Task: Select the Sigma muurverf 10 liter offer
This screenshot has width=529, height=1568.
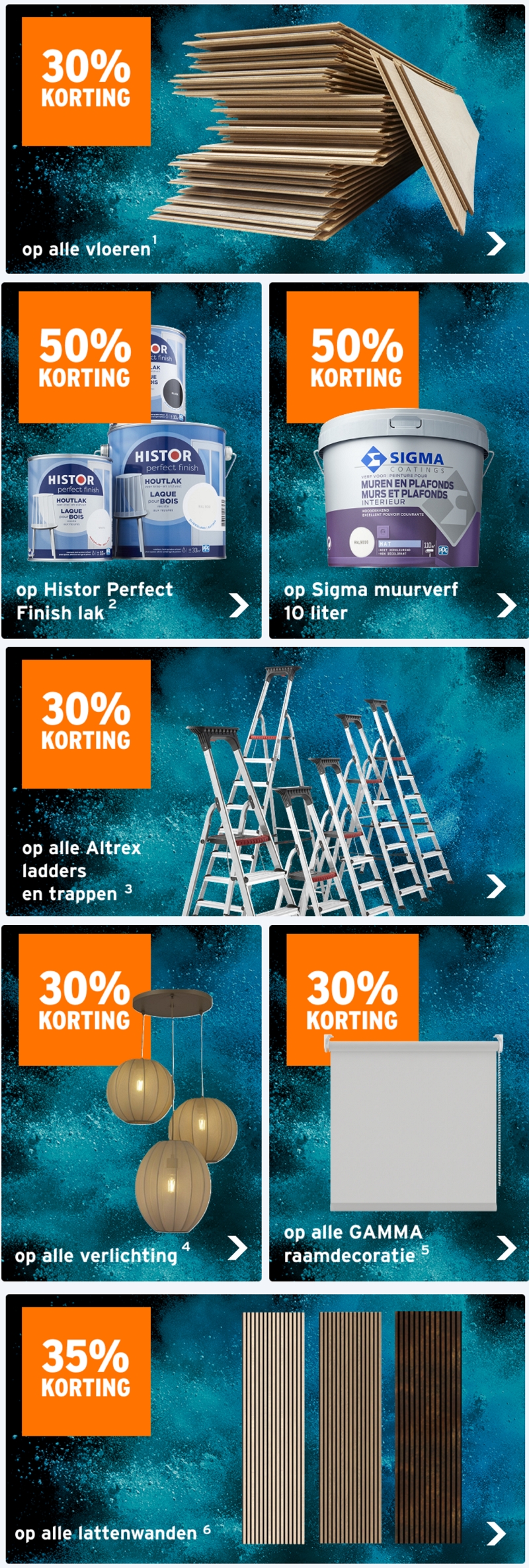Action: coord(399,460)
